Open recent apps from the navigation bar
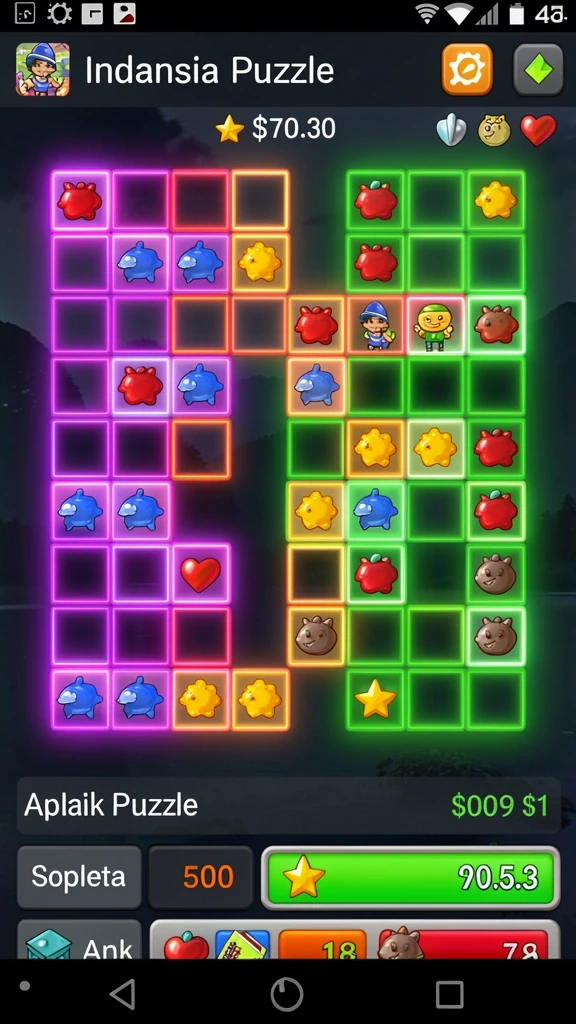This screenshot has width=576, height=1024. click(449, 994)
